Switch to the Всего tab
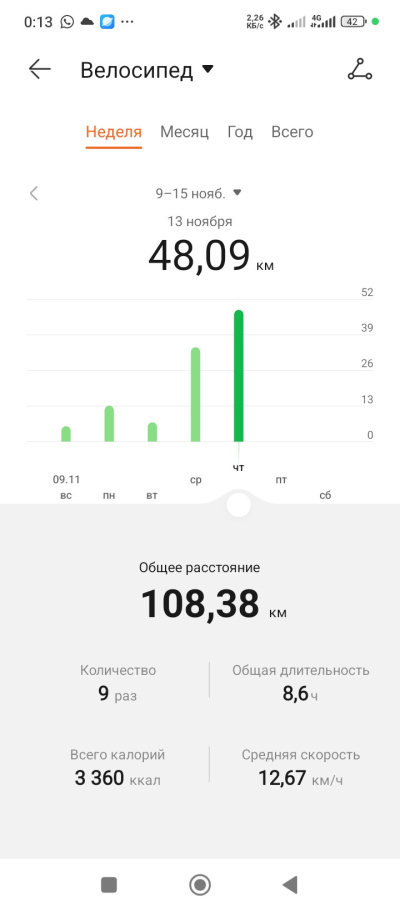 click(292, 132)
